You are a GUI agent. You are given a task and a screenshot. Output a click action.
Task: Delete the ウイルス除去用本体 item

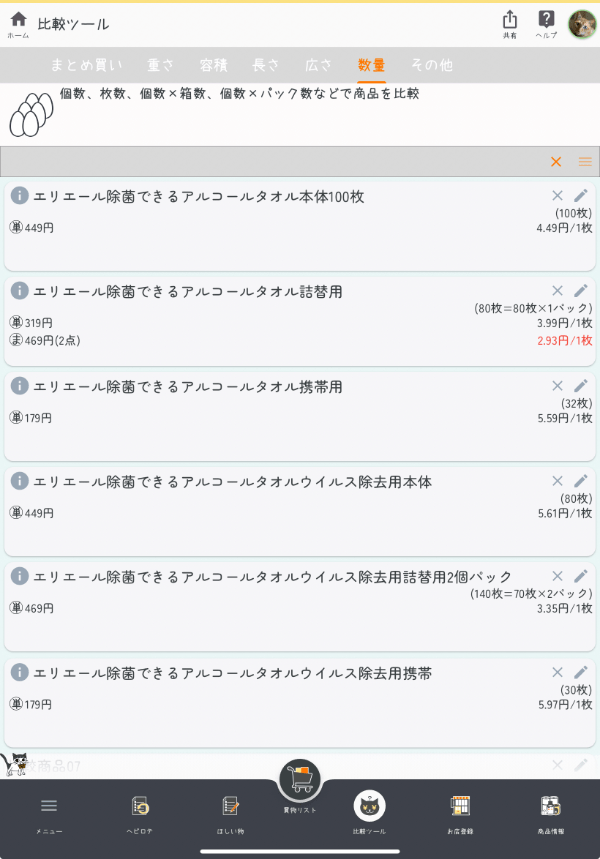[557, 481]
